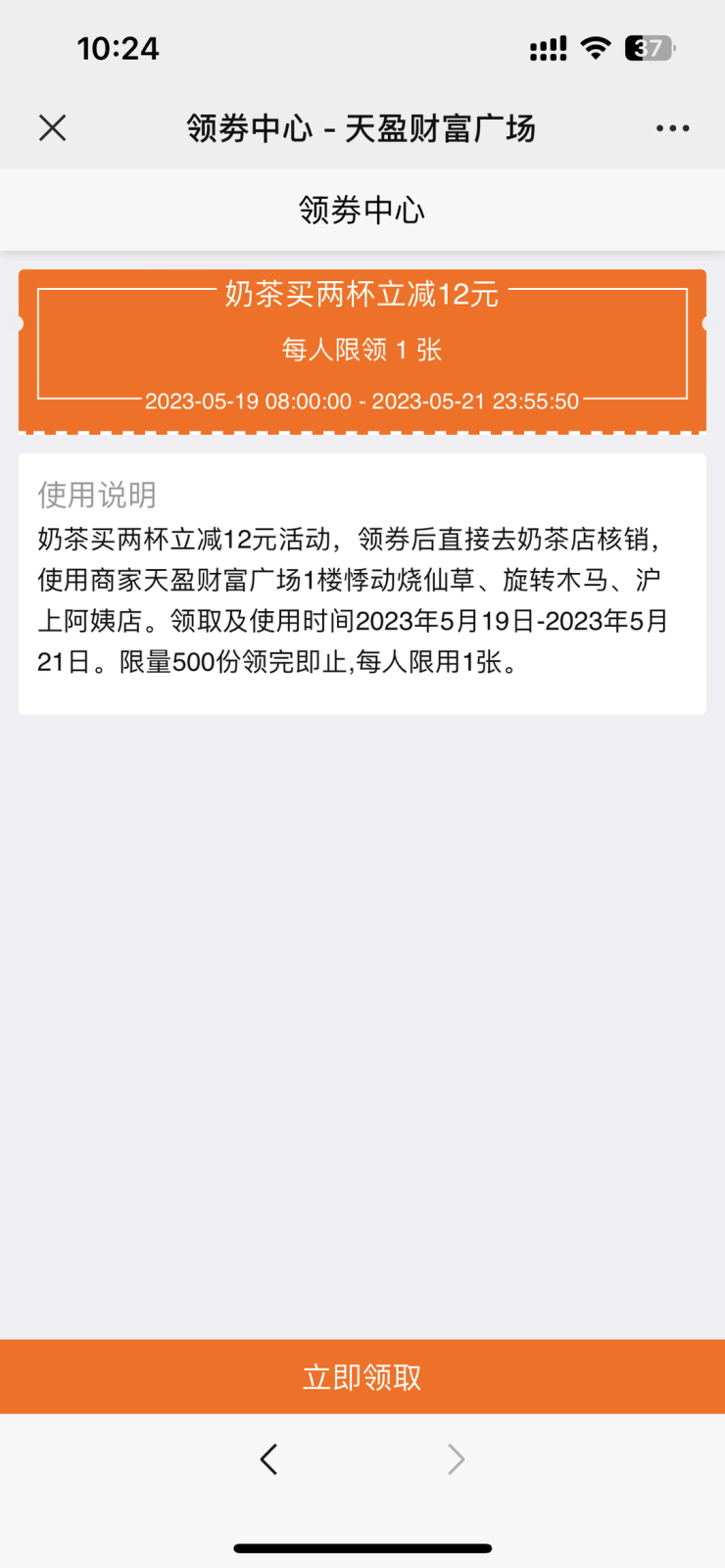Open the 奶茶买两杯立减12元 coupon card

point(362,348)
